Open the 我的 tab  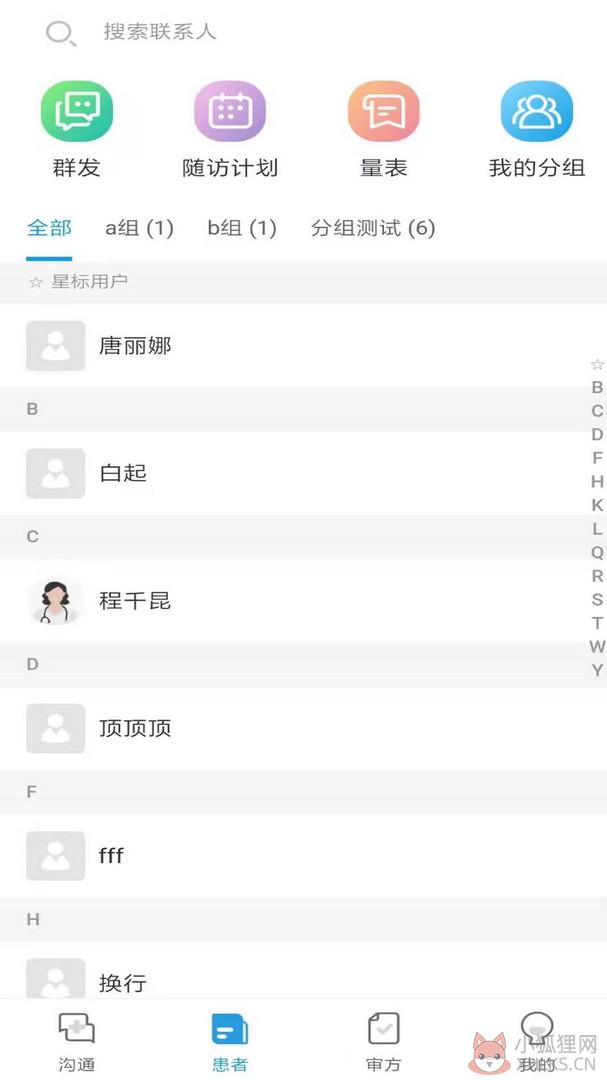[537, 1042]
